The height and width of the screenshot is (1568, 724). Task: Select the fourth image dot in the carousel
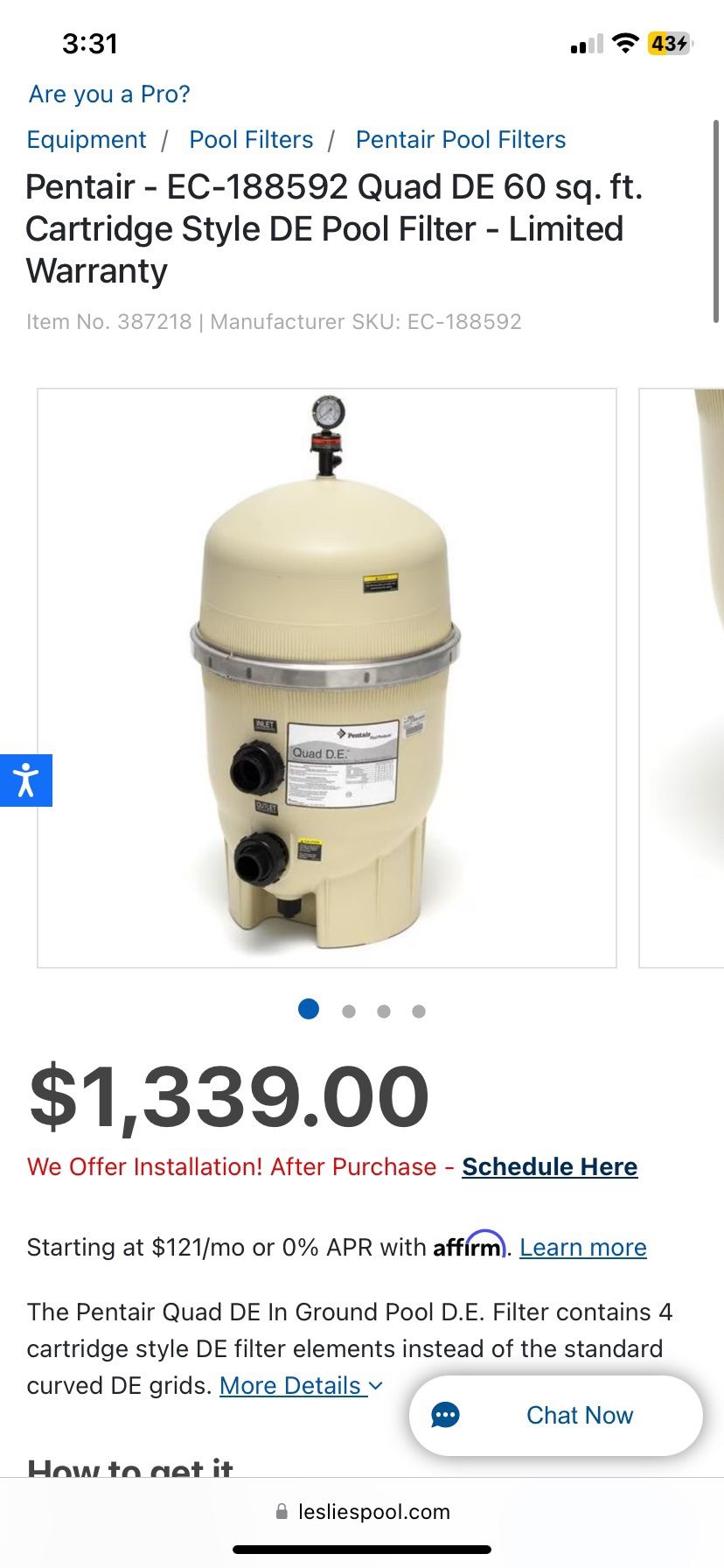pos(419,1011)
